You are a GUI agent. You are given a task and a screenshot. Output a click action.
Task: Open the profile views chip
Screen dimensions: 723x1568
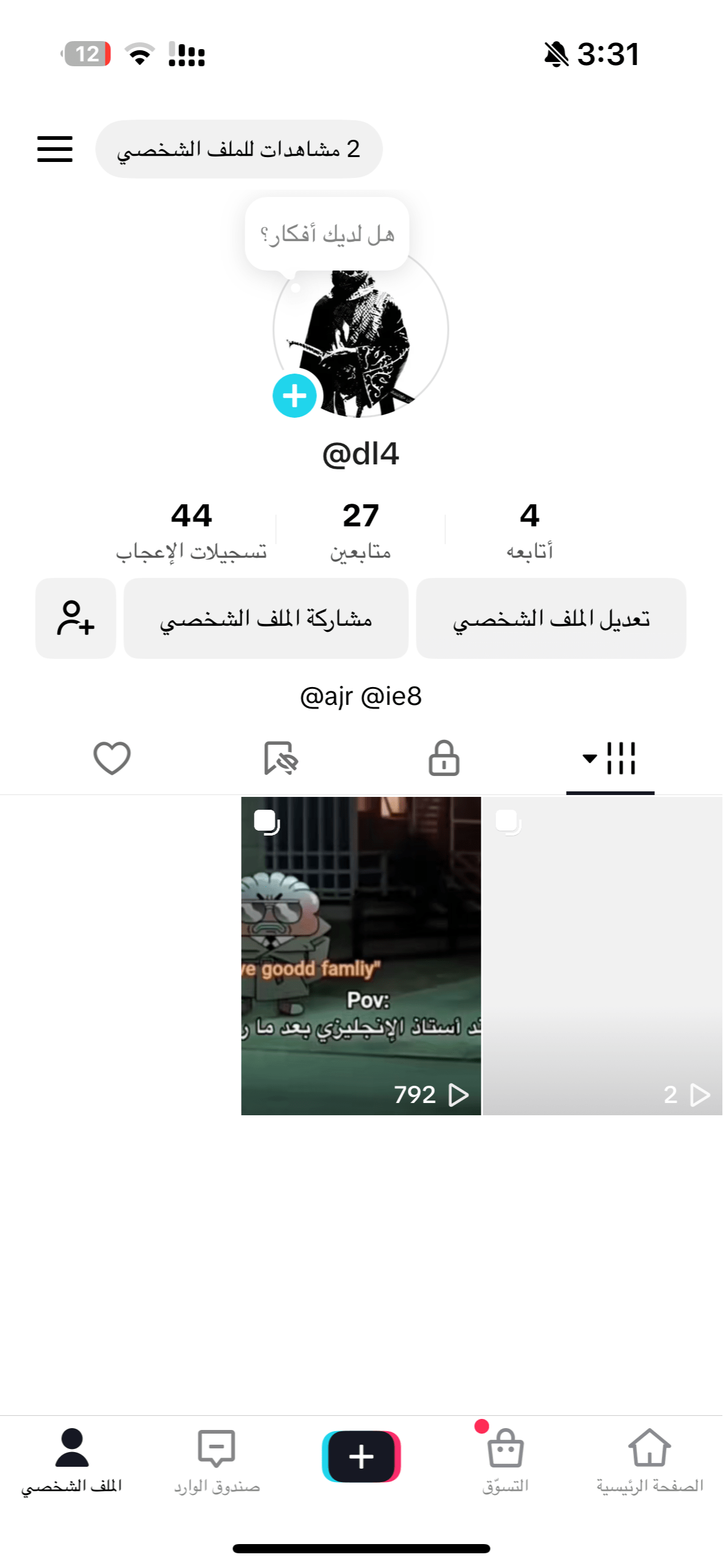tap(239, 149)
